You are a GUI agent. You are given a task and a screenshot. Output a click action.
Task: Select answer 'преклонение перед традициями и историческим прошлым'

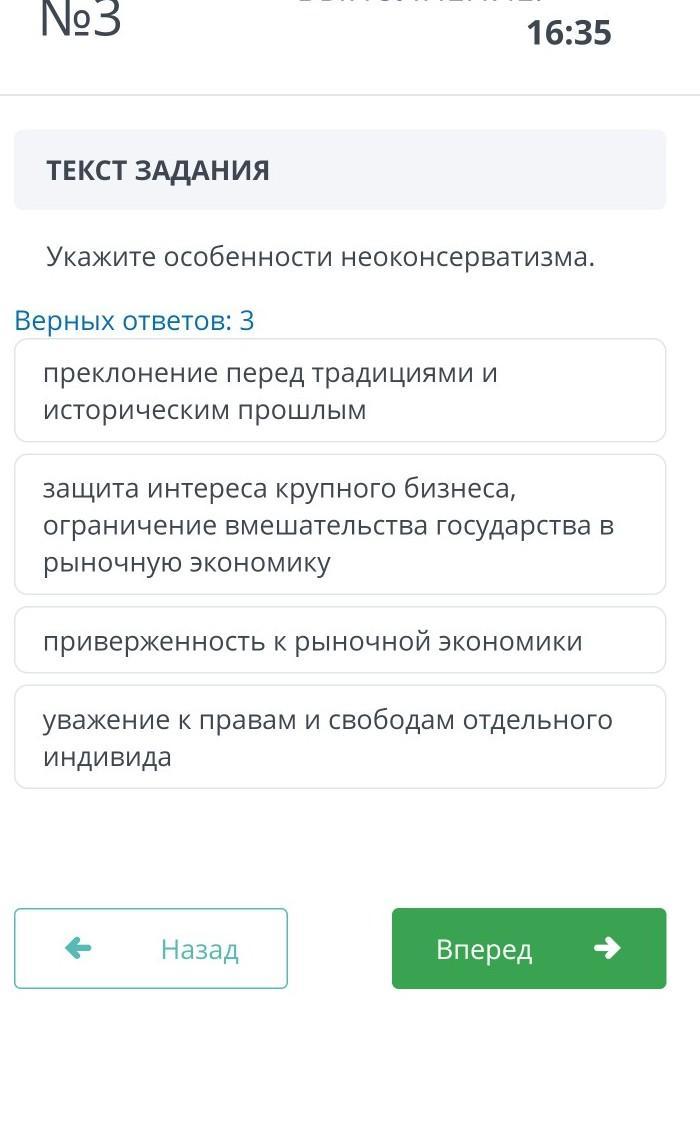tap(340, 391)
